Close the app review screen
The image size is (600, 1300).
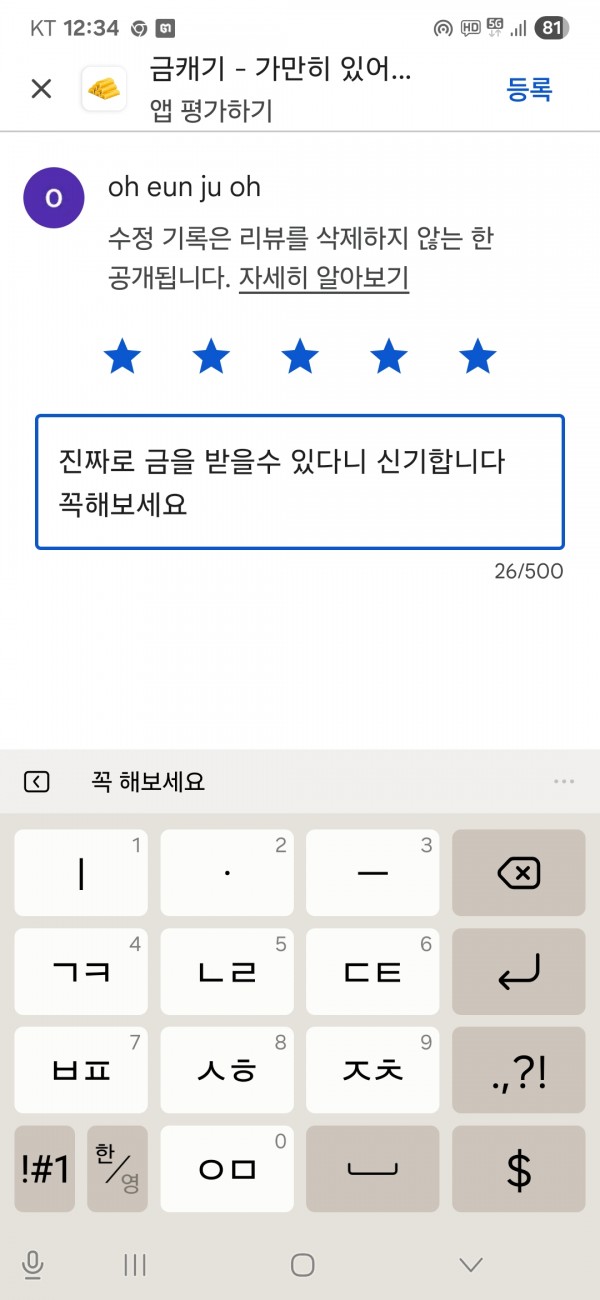(x=41, y=89)
